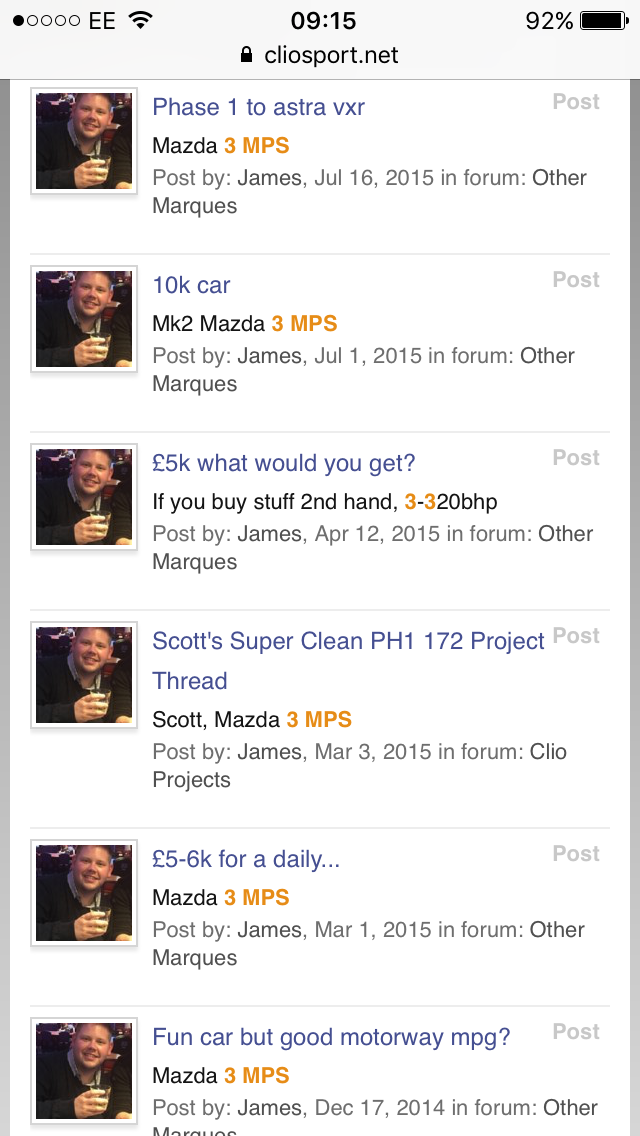Open the 'Phase 1 to astra vxr' thread

point(258,108)
